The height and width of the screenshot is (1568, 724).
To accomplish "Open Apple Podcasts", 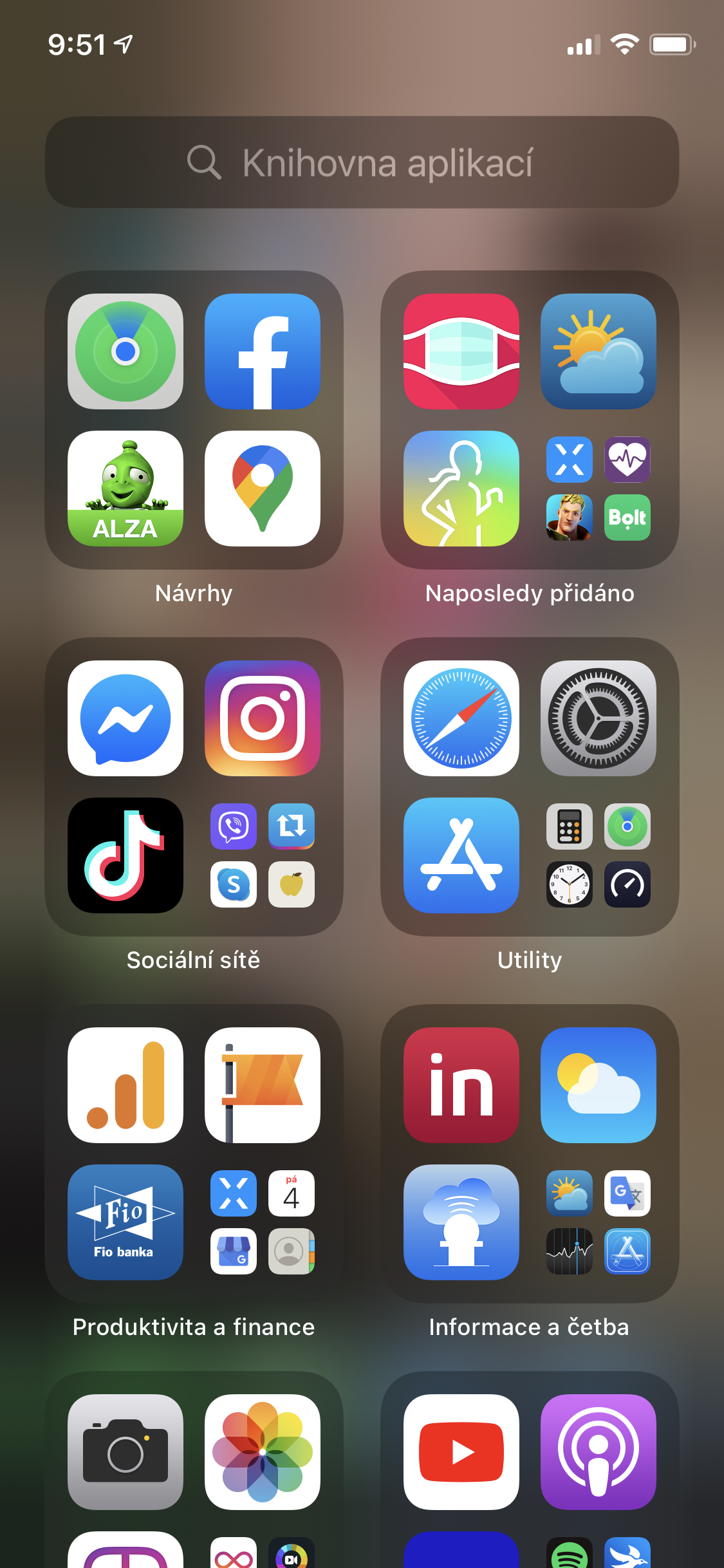I will 599,1452.
